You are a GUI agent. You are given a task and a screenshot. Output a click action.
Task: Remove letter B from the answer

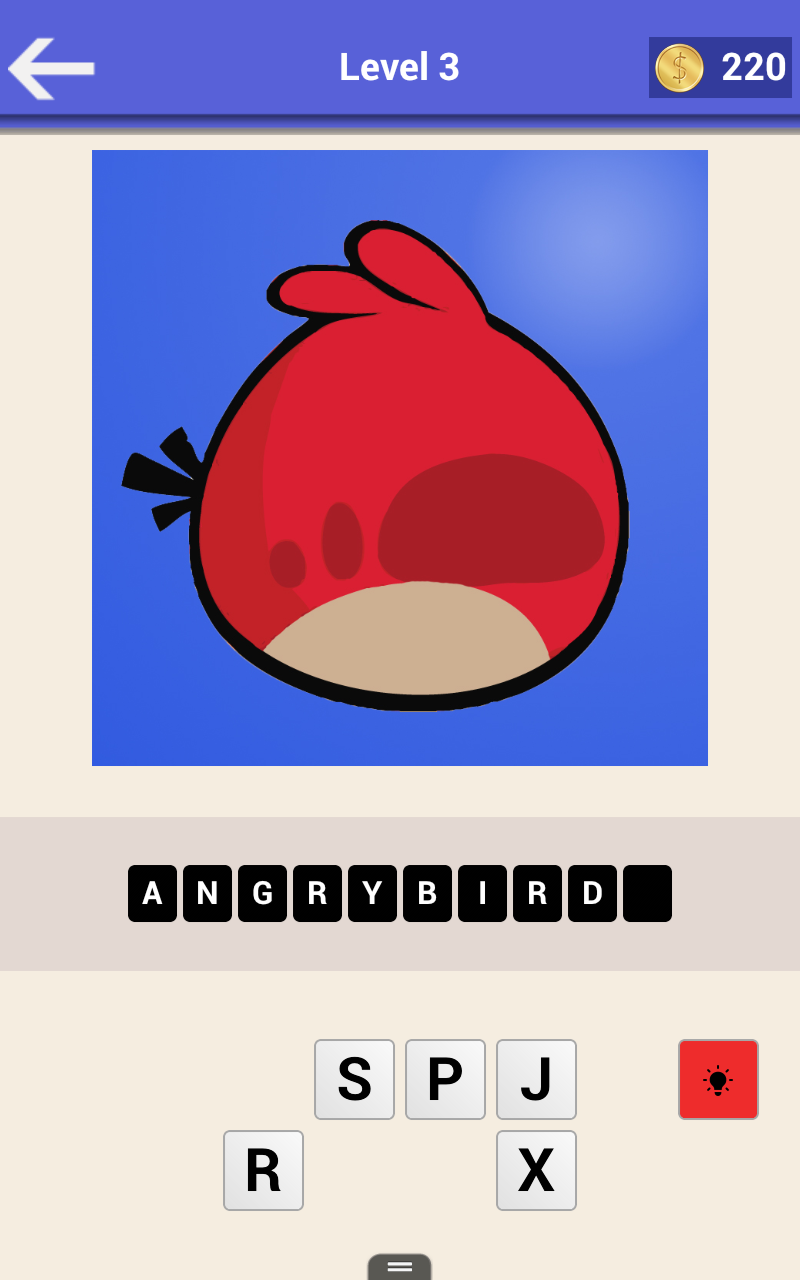coord(427,893)
